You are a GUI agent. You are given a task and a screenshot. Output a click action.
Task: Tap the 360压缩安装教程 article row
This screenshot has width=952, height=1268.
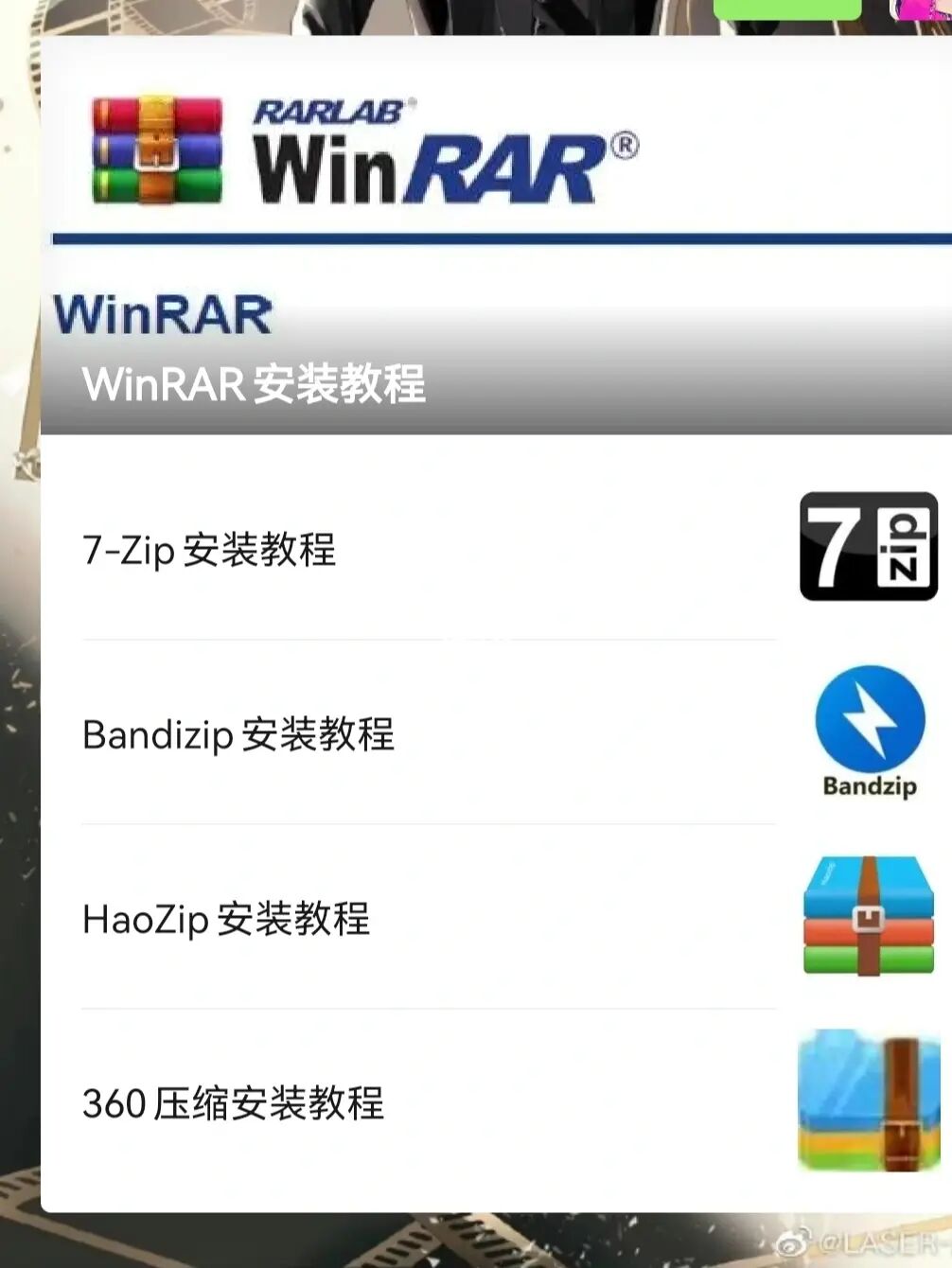tap(233, 1103)
